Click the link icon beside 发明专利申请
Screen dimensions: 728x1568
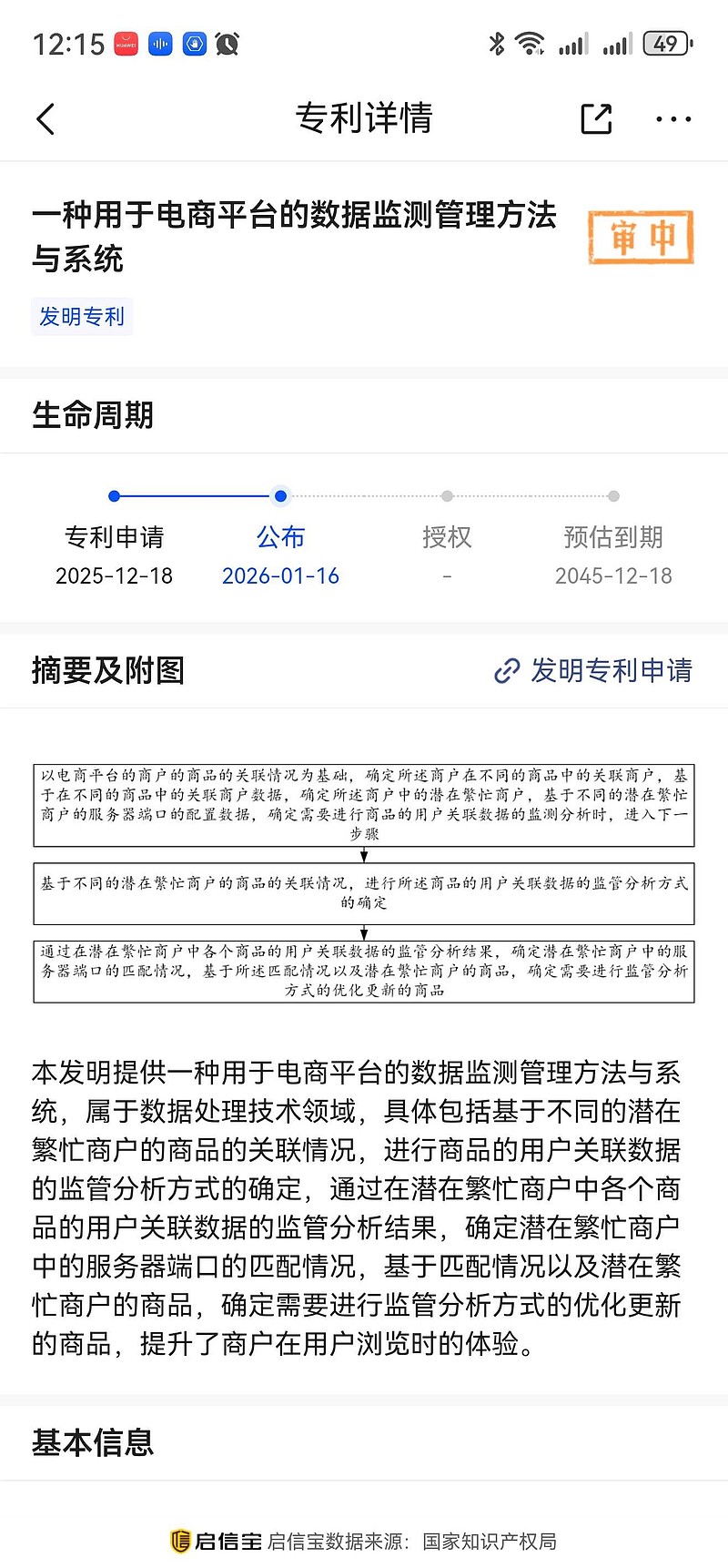coord(506,671)
